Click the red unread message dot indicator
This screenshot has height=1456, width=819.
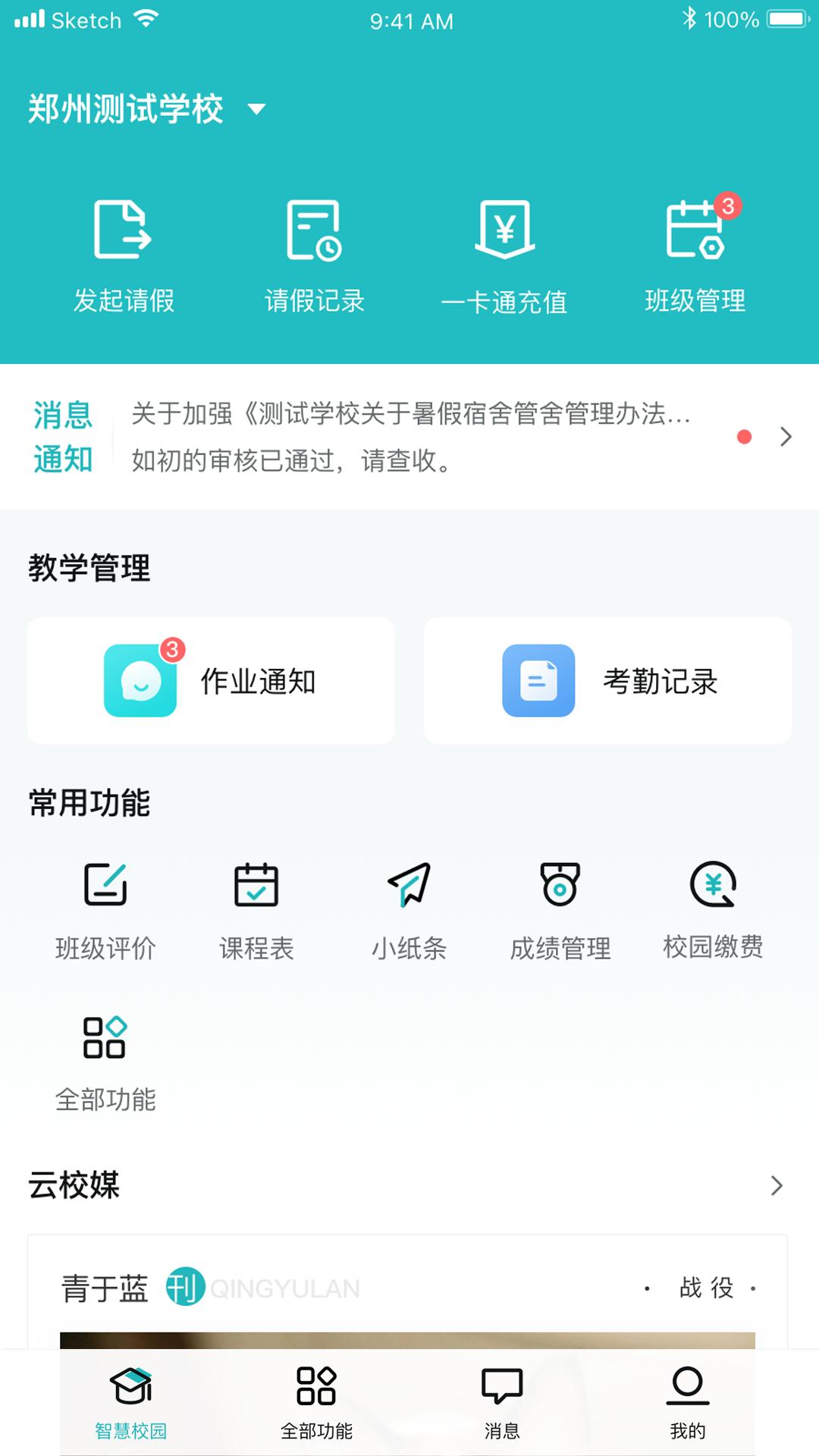(744, 437)
